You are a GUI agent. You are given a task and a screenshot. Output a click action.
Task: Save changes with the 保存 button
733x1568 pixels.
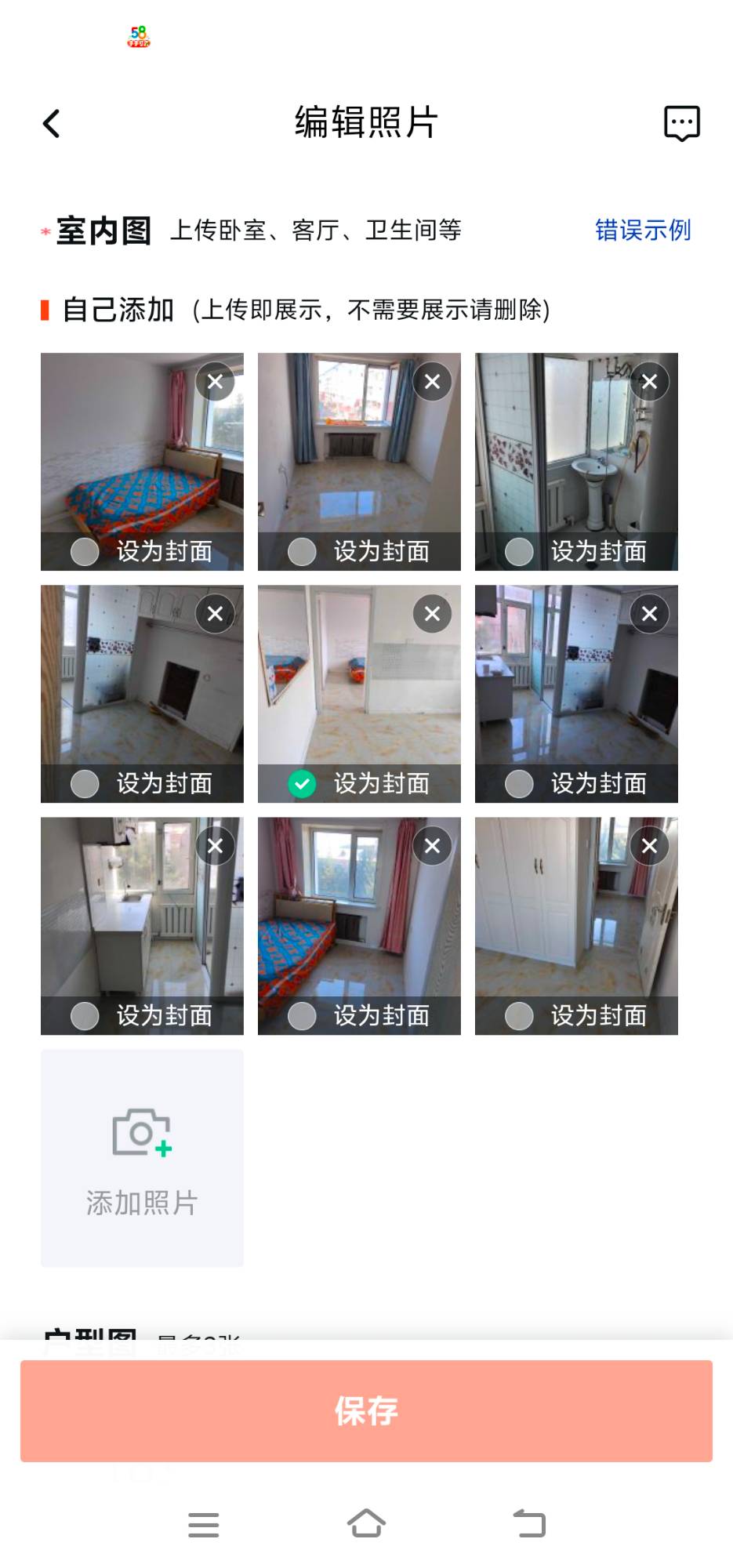coord(366,1411)
